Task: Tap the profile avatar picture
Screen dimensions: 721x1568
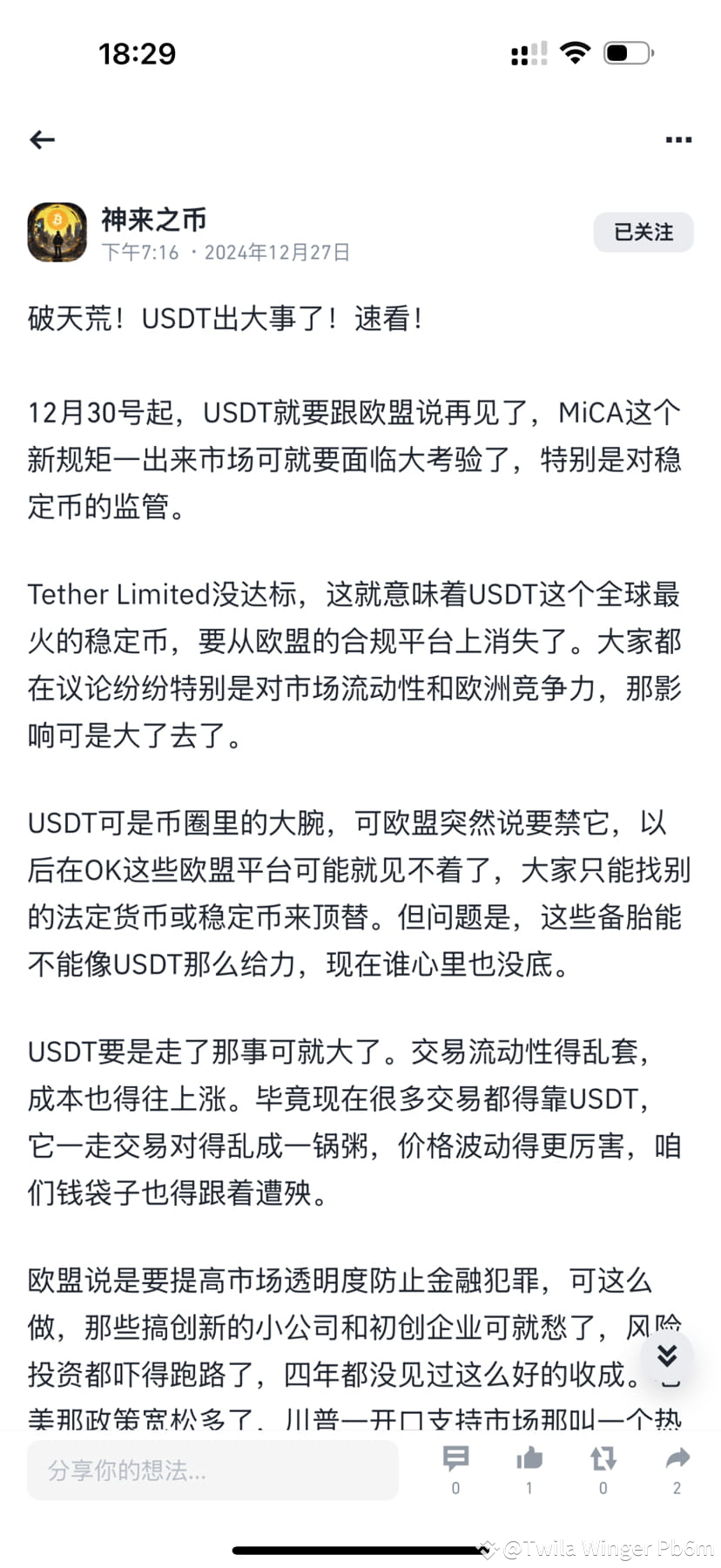Action: click(x=56, y=233)
